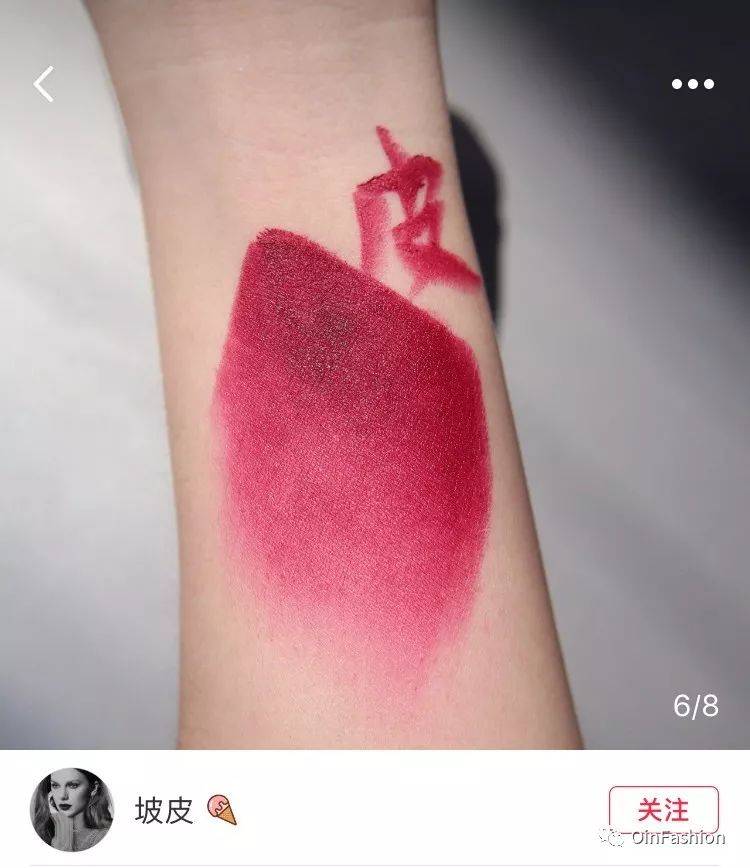Open the three-dot overflow menu

(692, 84)
